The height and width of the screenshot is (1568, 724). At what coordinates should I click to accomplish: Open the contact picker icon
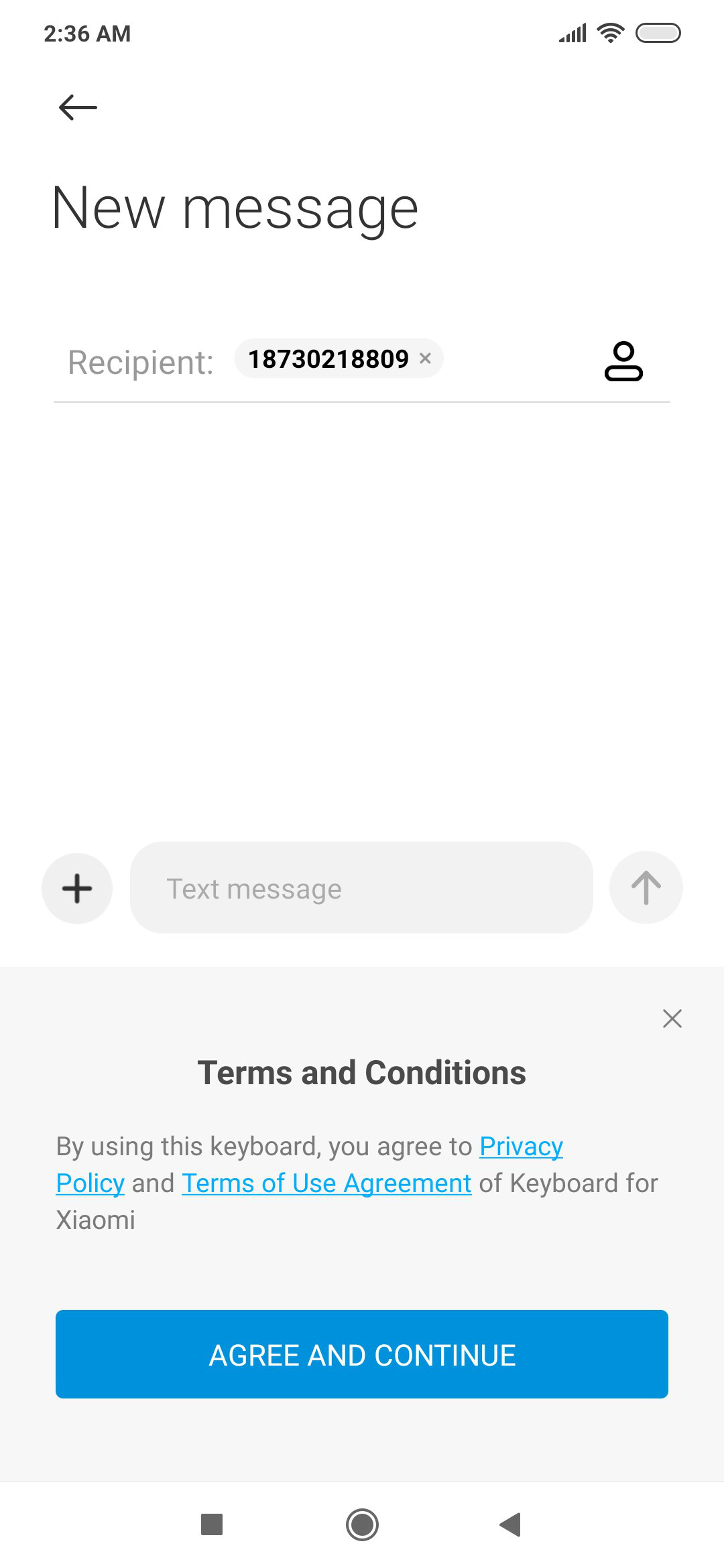(623, 361)
